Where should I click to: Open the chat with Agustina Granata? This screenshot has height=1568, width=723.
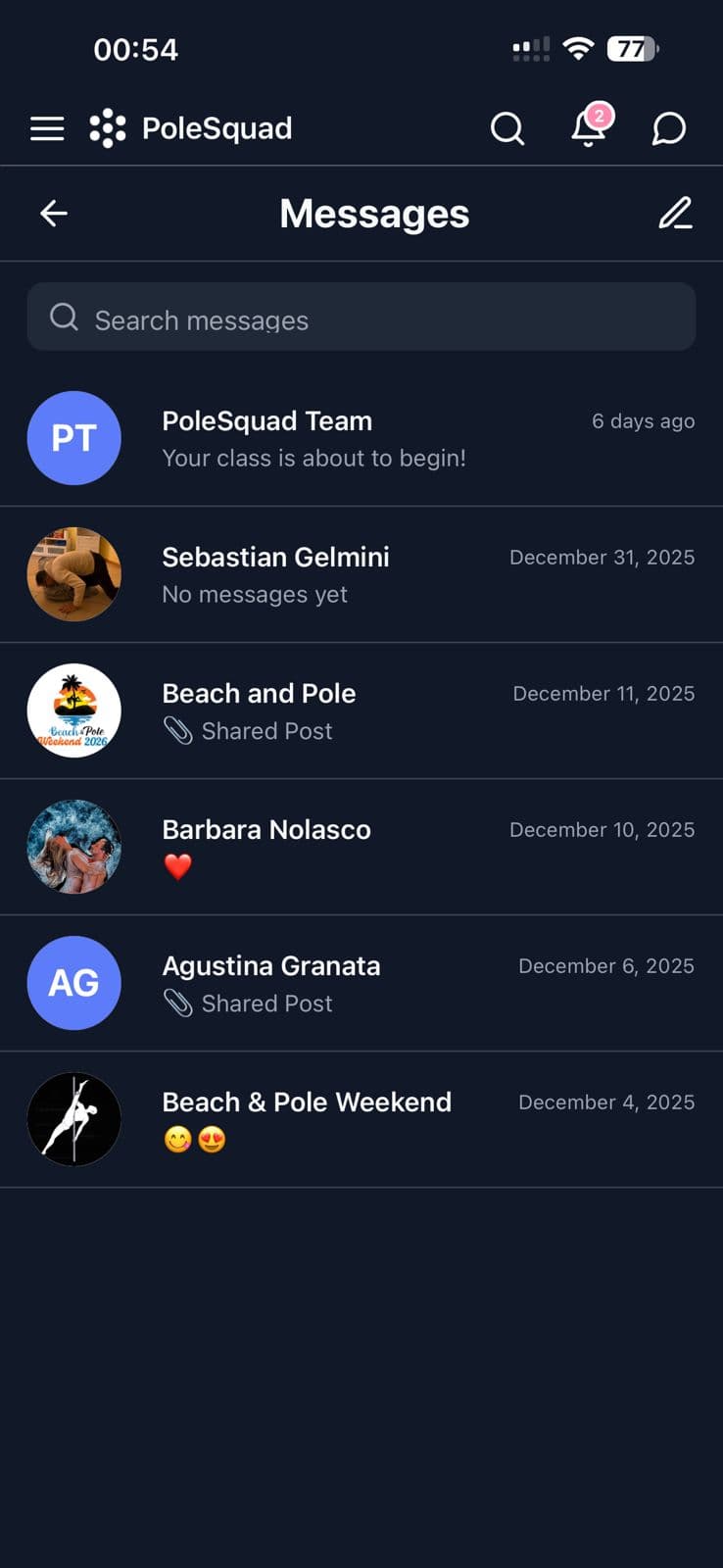pyautogui.click(x=361, y=983)
